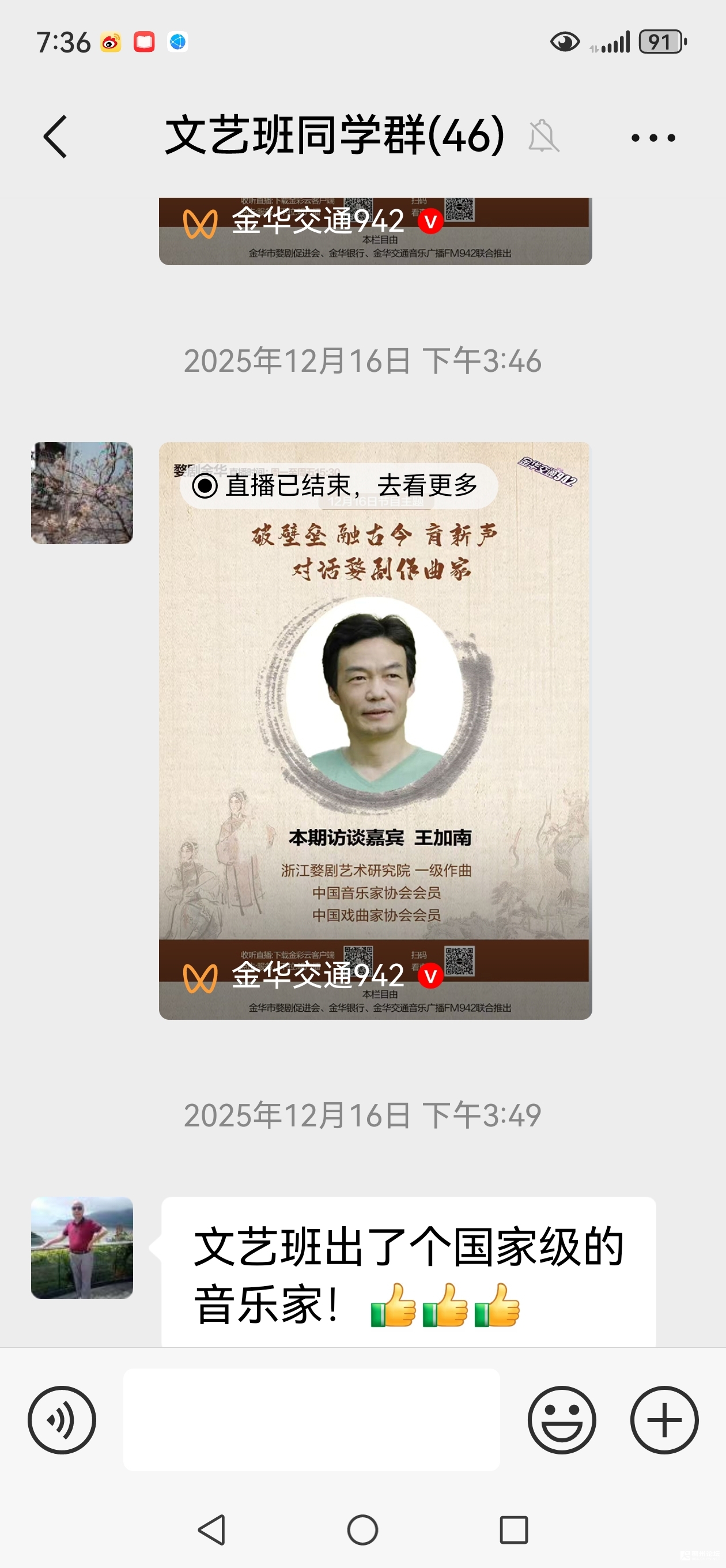
Task: Open the recent apps overview
Action: tap(513, 1529)
